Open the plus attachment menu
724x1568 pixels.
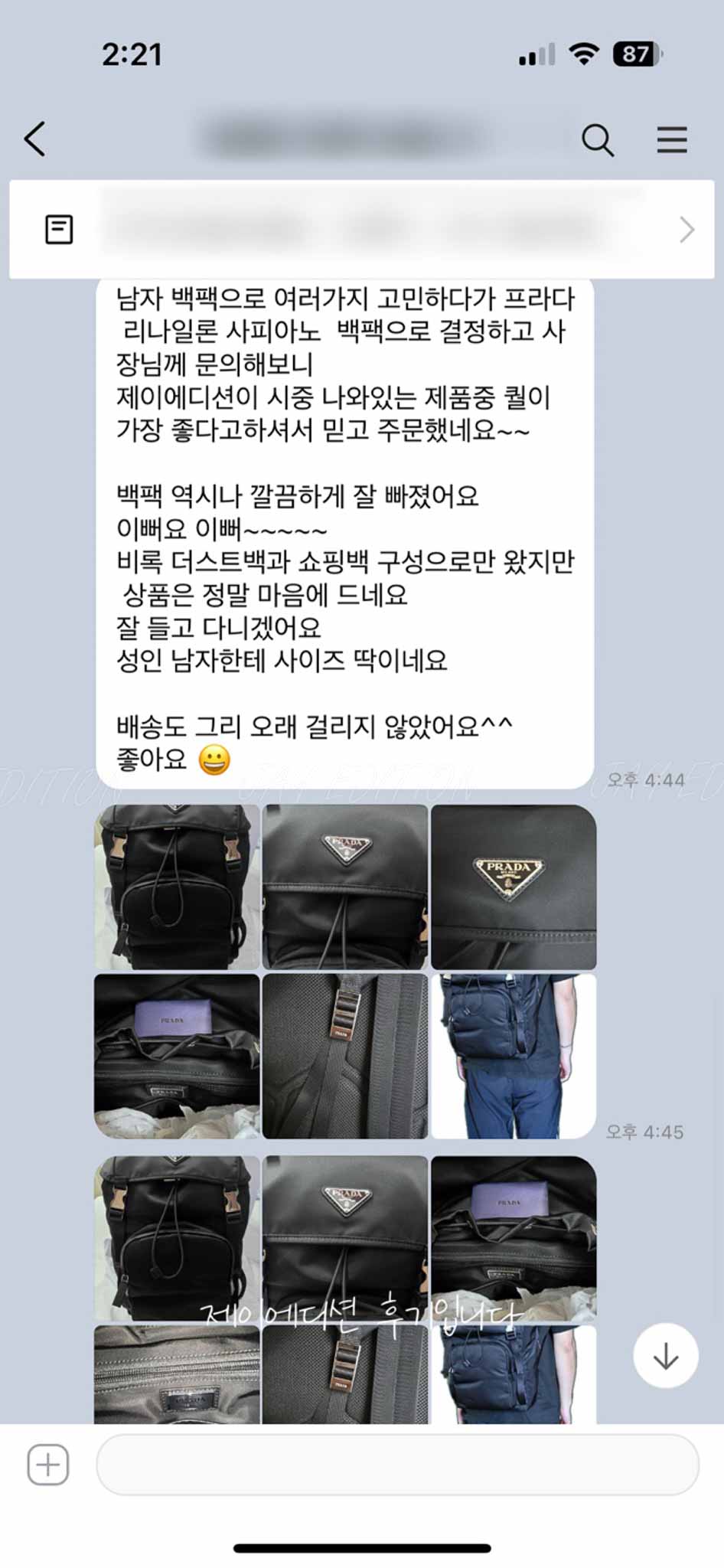[48, 1465]
